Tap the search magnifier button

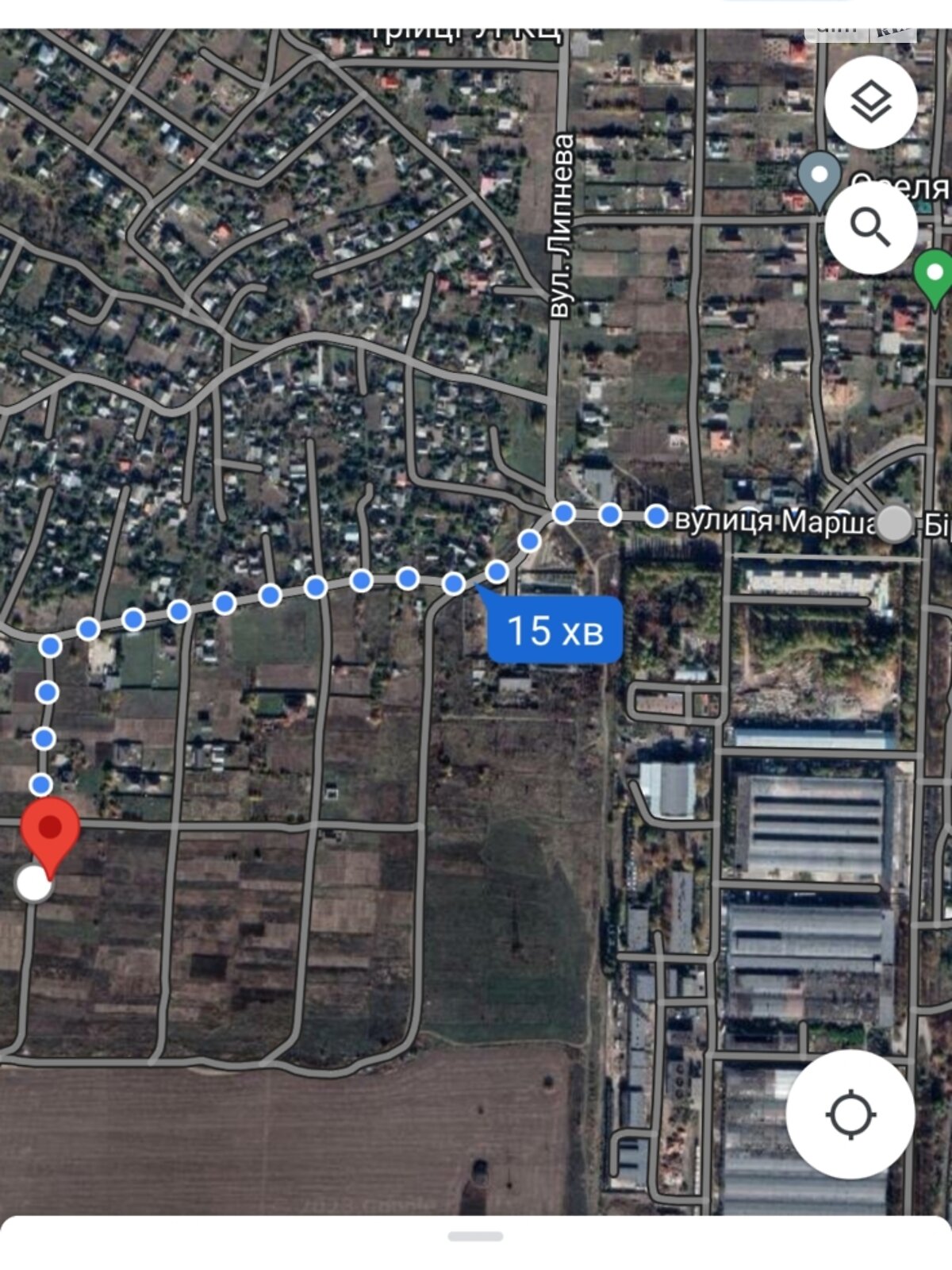[x=870, y=228]
